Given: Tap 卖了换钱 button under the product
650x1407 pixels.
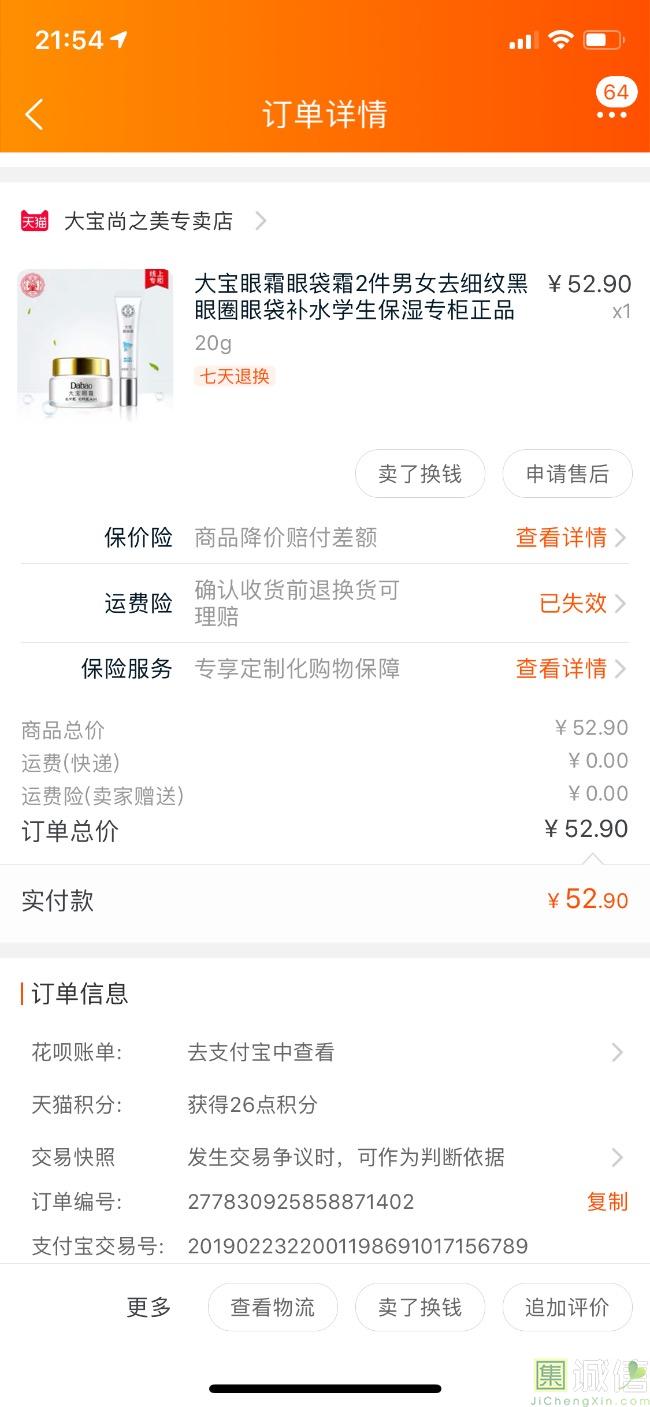Looking at the screenshot, I should (x=420, y=474).
